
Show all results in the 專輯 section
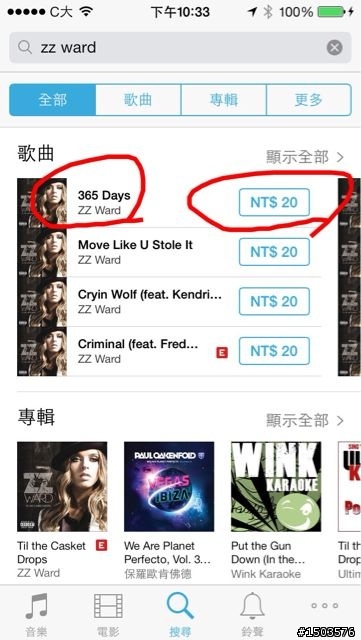[305, 420]
